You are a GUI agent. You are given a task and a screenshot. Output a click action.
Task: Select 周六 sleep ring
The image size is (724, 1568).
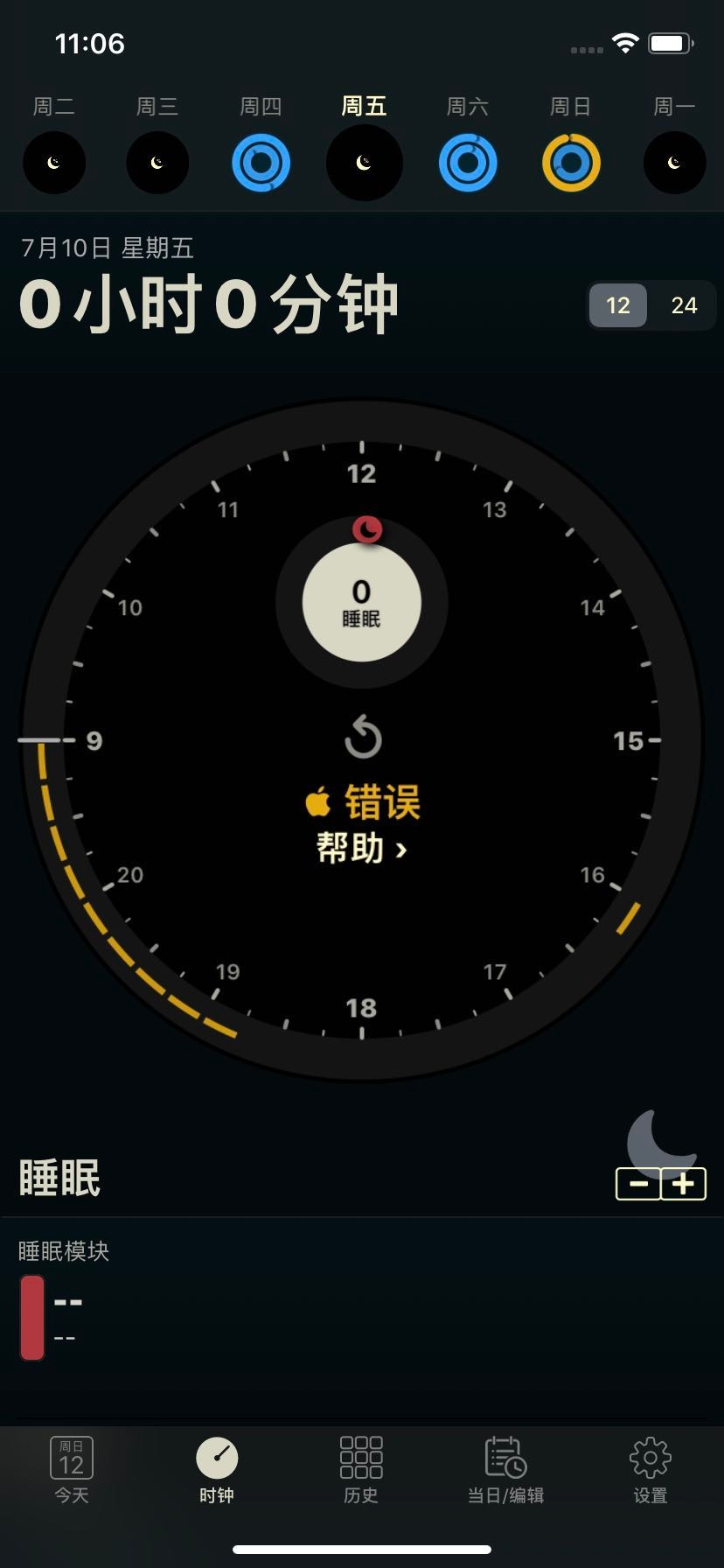pos(468,162)
